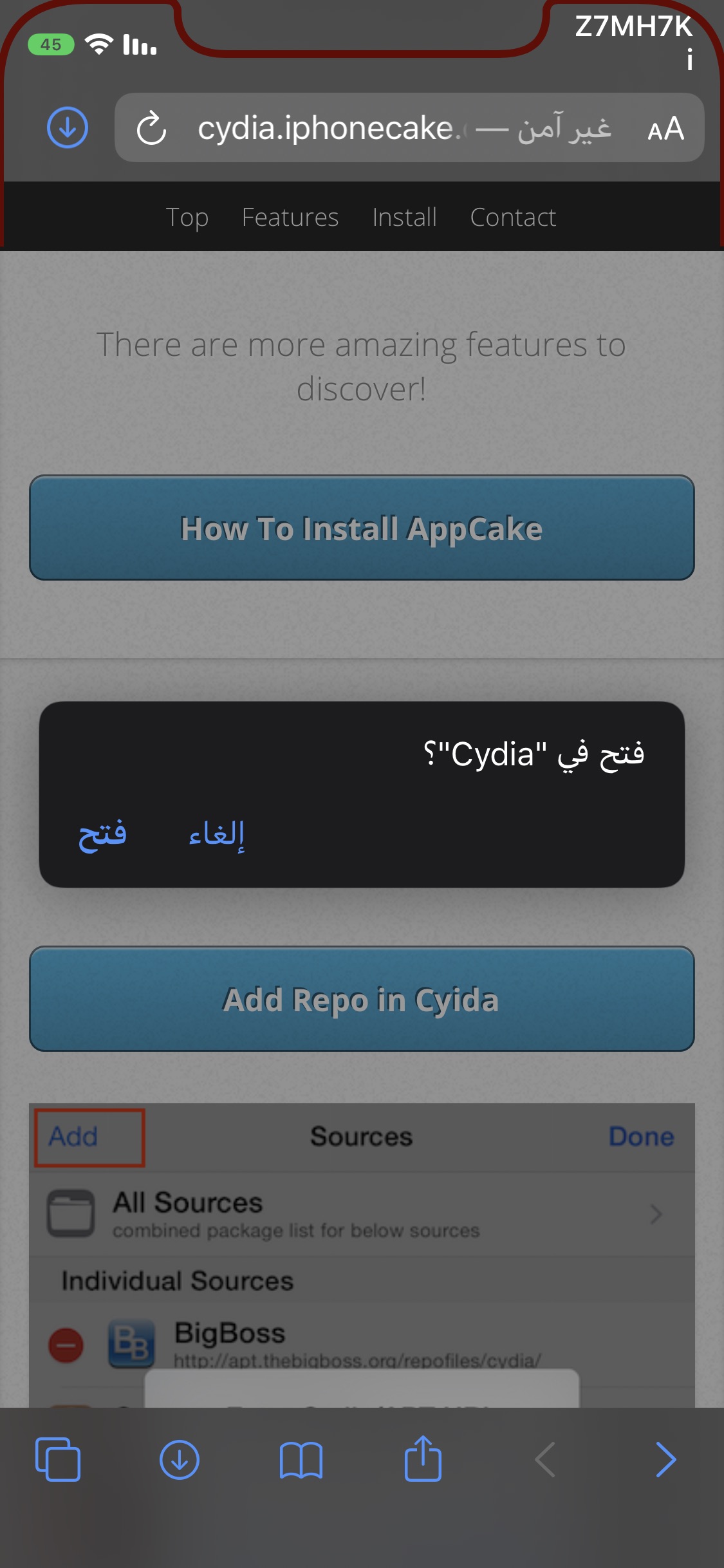Open the bookmarks book icon
This screenshot has height=1568, width=724.
point(301,1460)
